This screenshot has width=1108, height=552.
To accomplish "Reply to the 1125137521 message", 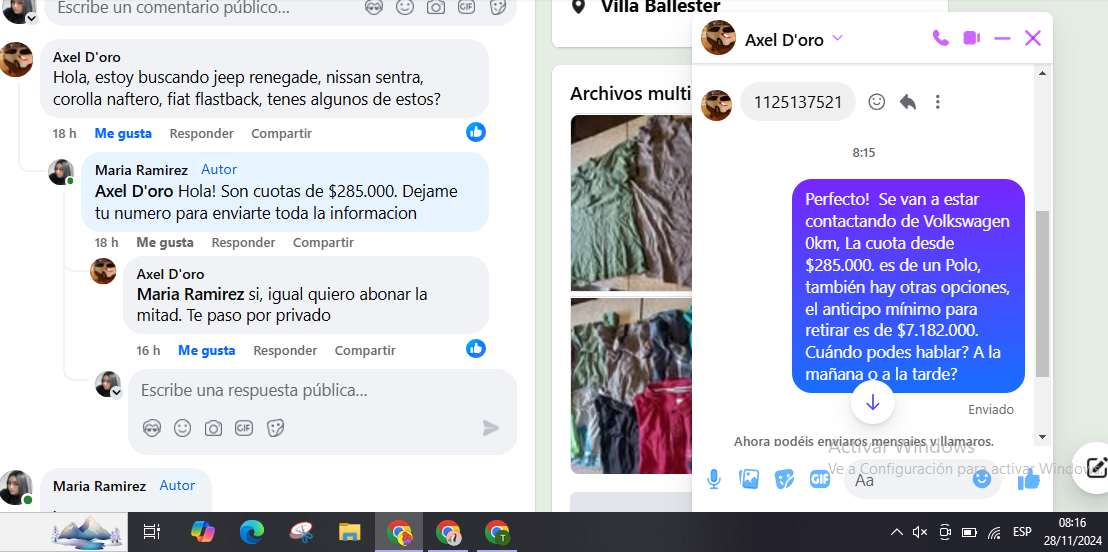I will (907, 102).
